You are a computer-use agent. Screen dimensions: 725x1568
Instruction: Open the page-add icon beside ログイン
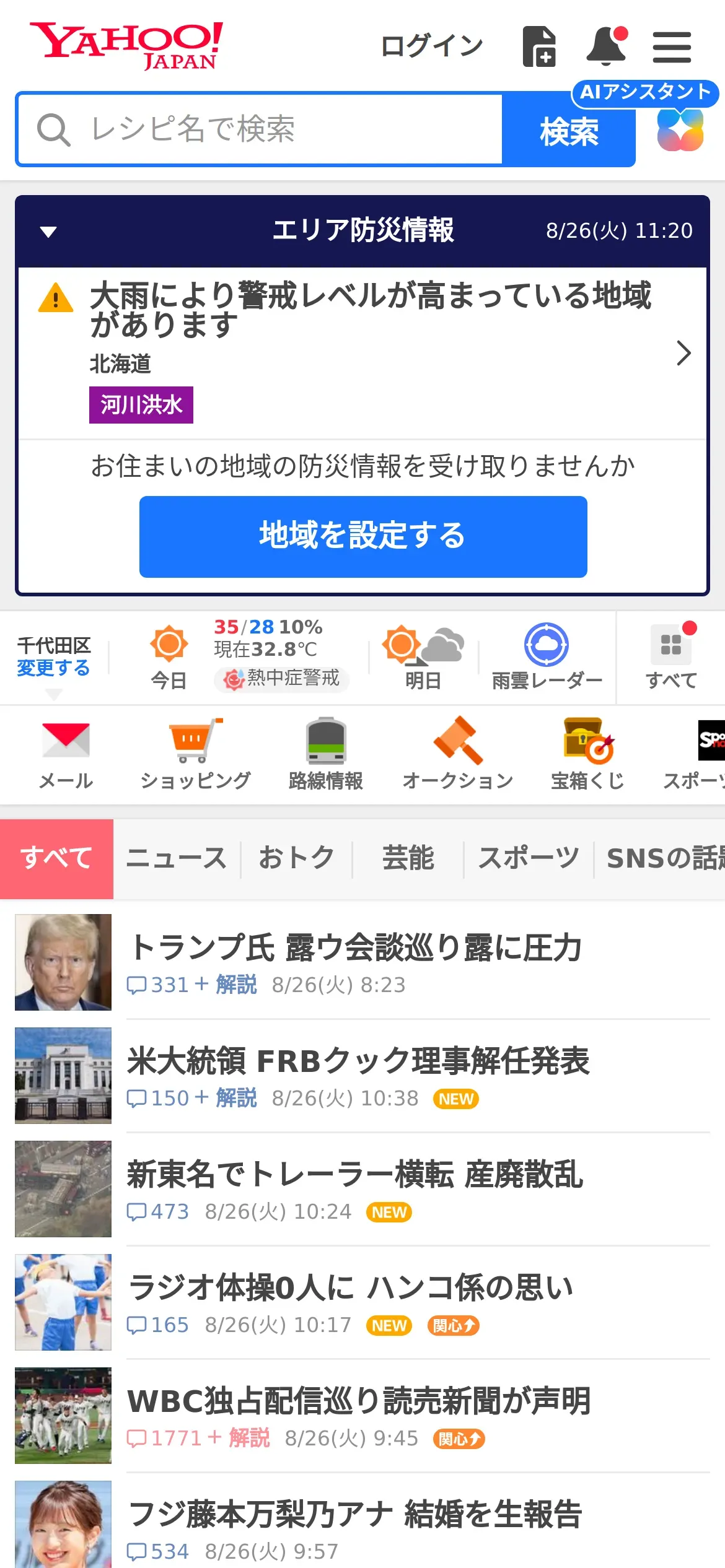(539, 46)
